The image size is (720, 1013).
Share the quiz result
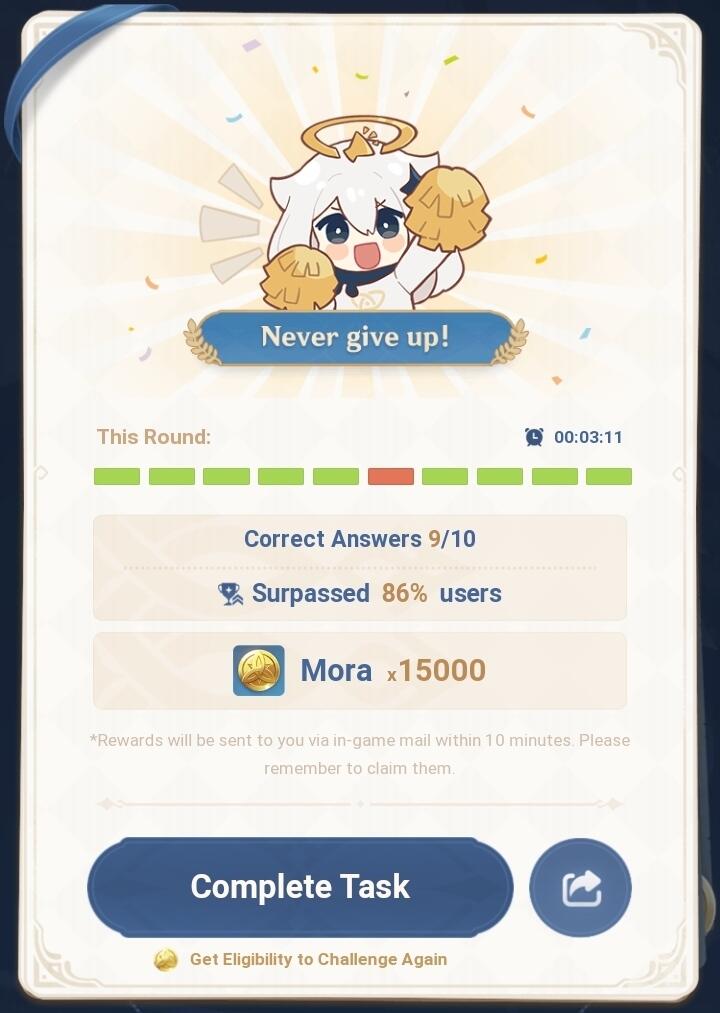pyautogui.click(x=580, y=888)
